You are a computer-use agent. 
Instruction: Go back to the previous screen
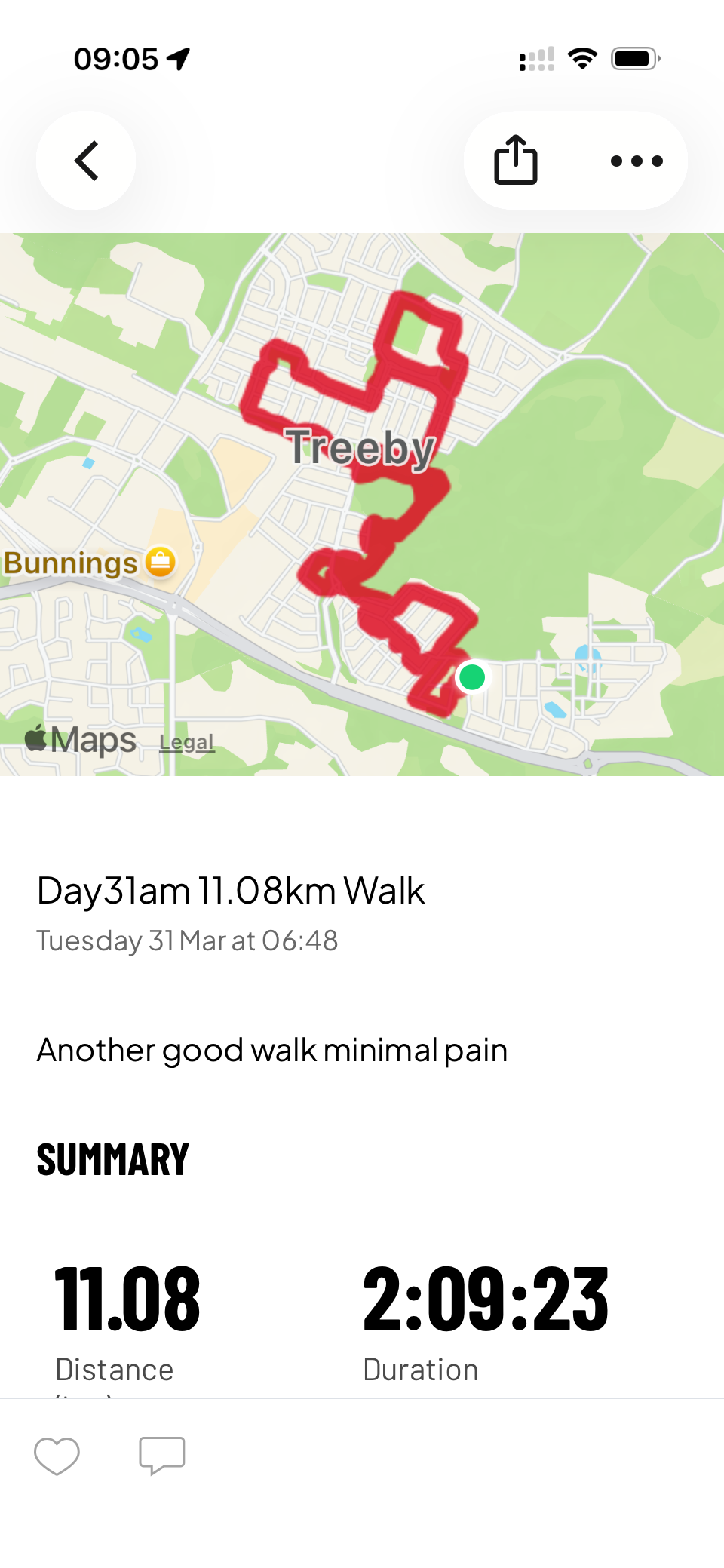(86, 161)
